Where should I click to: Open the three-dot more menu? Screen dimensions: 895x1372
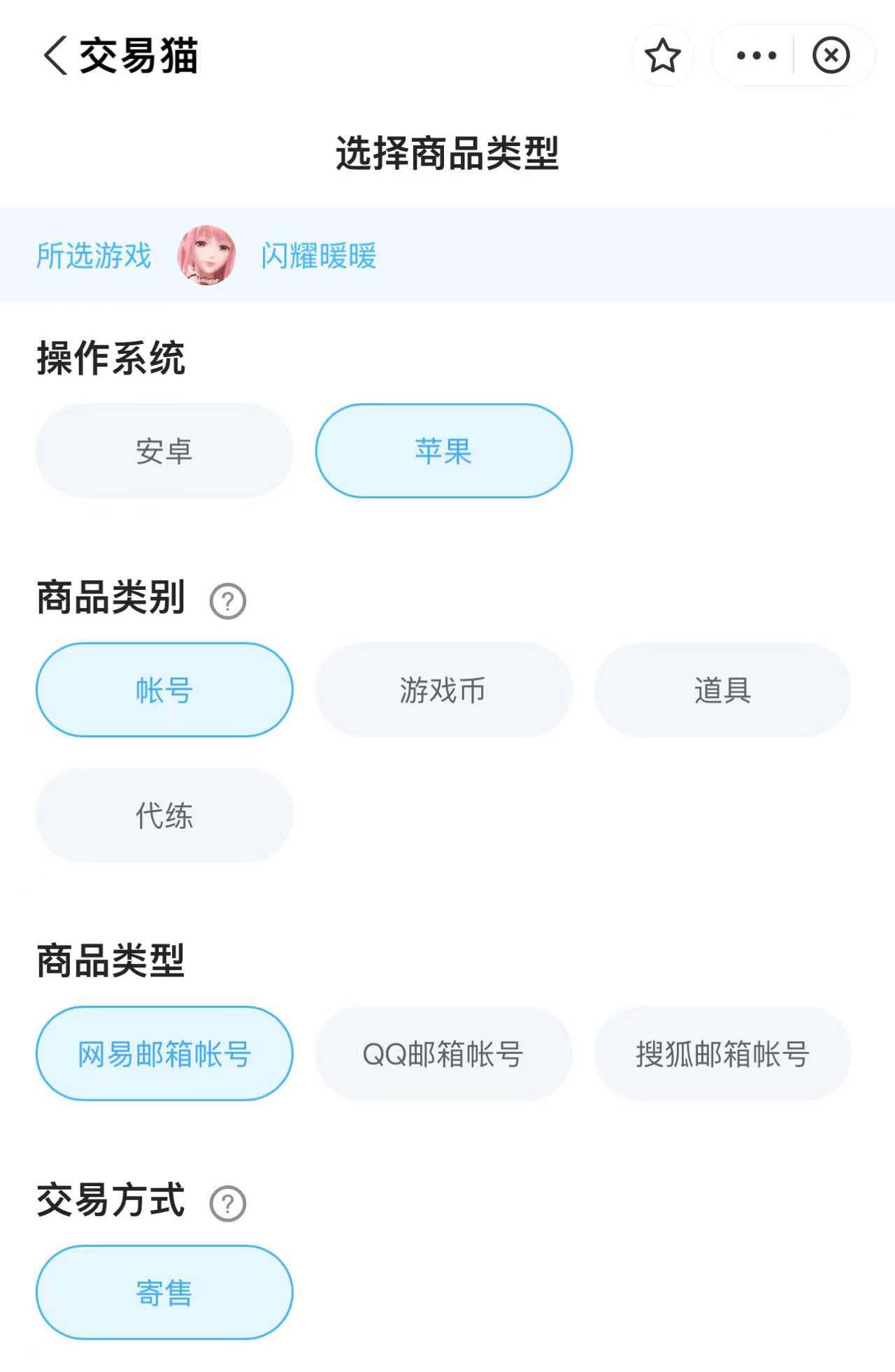pyautogui.click(x=756, y=56)
